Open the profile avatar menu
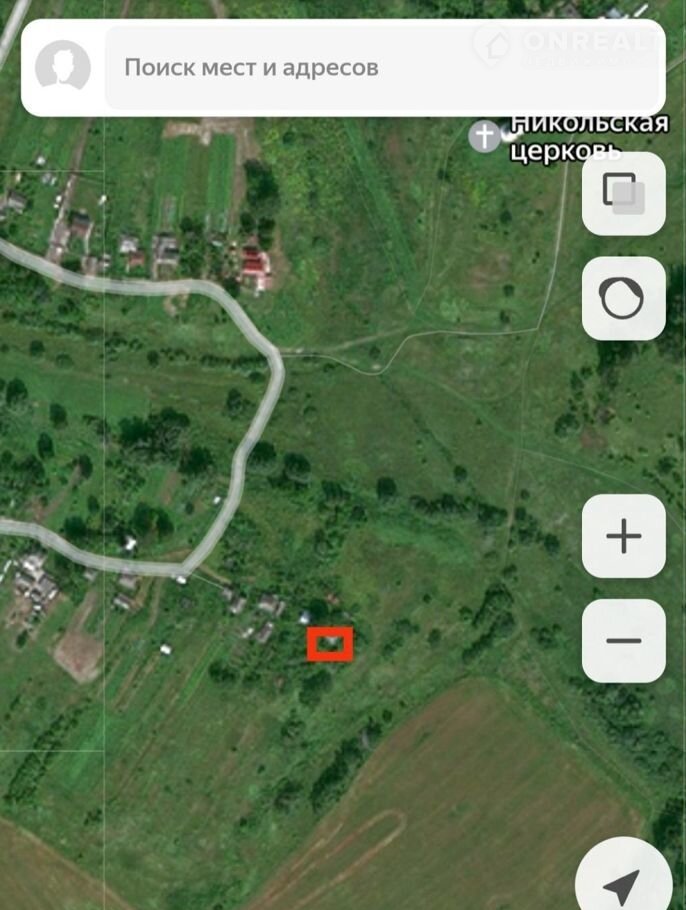This screenshot has height=910, width=686. tap(62, 68)
